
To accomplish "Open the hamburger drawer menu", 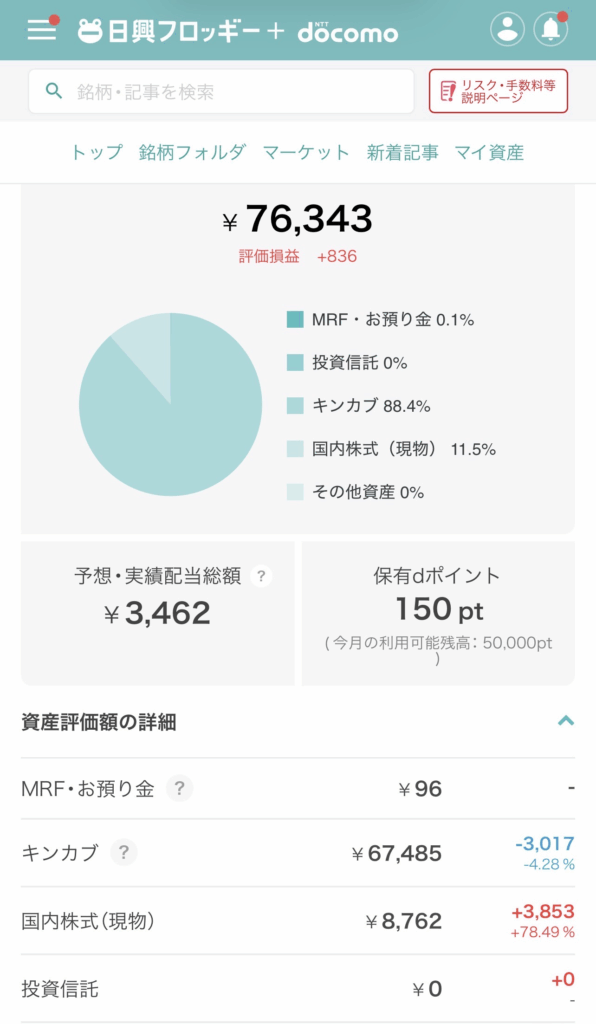I will [x=42, y=30].
